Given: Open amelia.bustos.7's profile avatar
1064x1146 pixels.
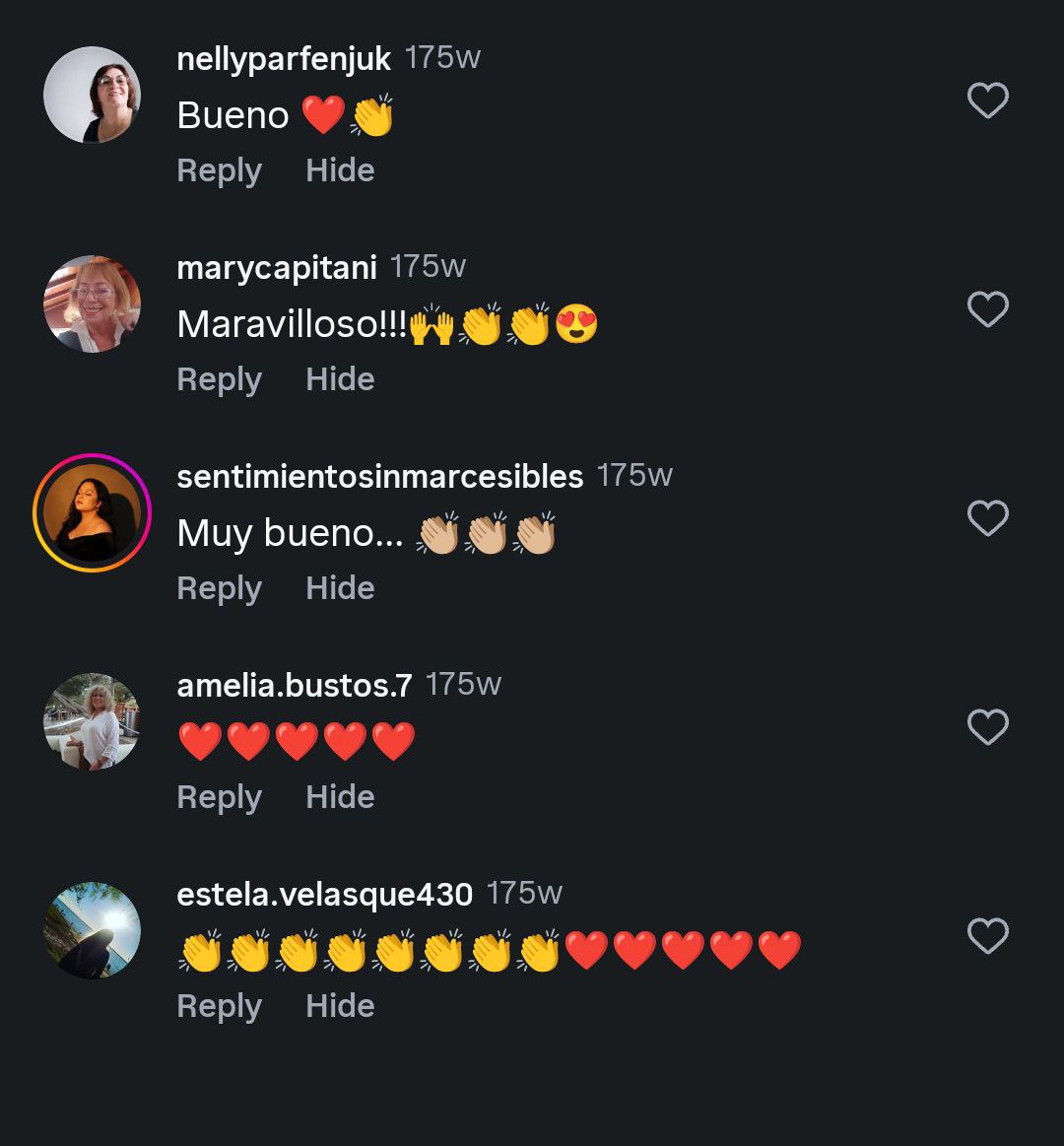Looking at the screenshot, I should coord(93,722).
